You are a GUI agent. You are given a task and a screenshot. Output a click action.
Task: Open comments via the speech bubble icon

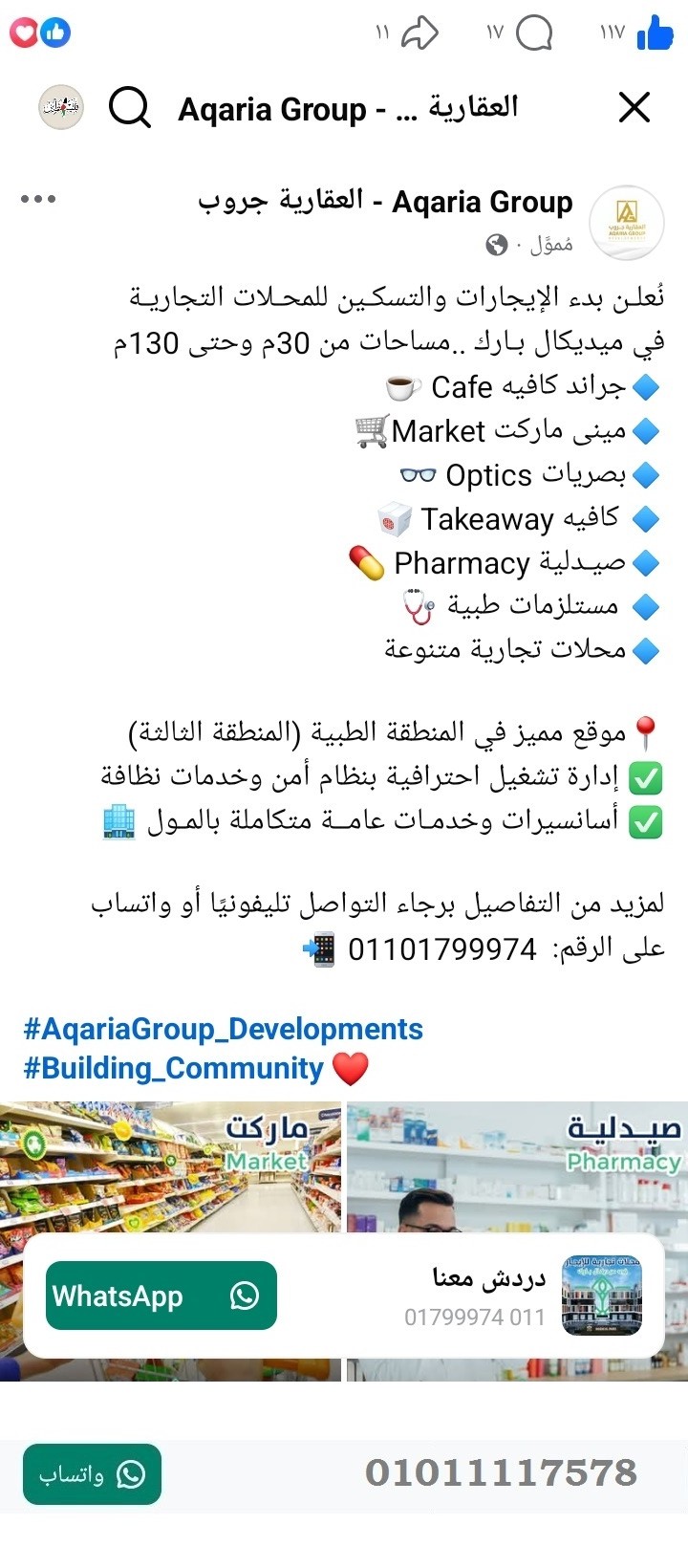click(x=535, y=33)
